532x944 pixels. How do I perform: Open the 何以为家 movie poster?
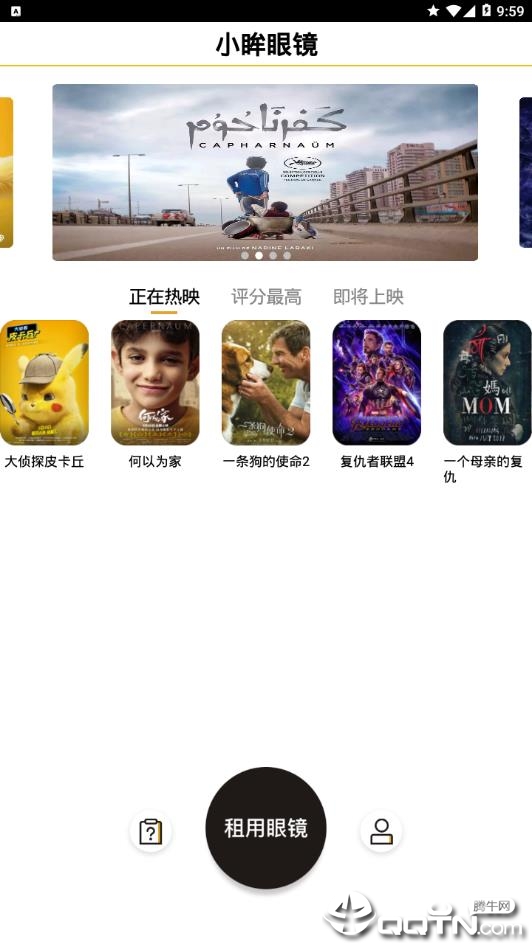[x=155, y=383]
